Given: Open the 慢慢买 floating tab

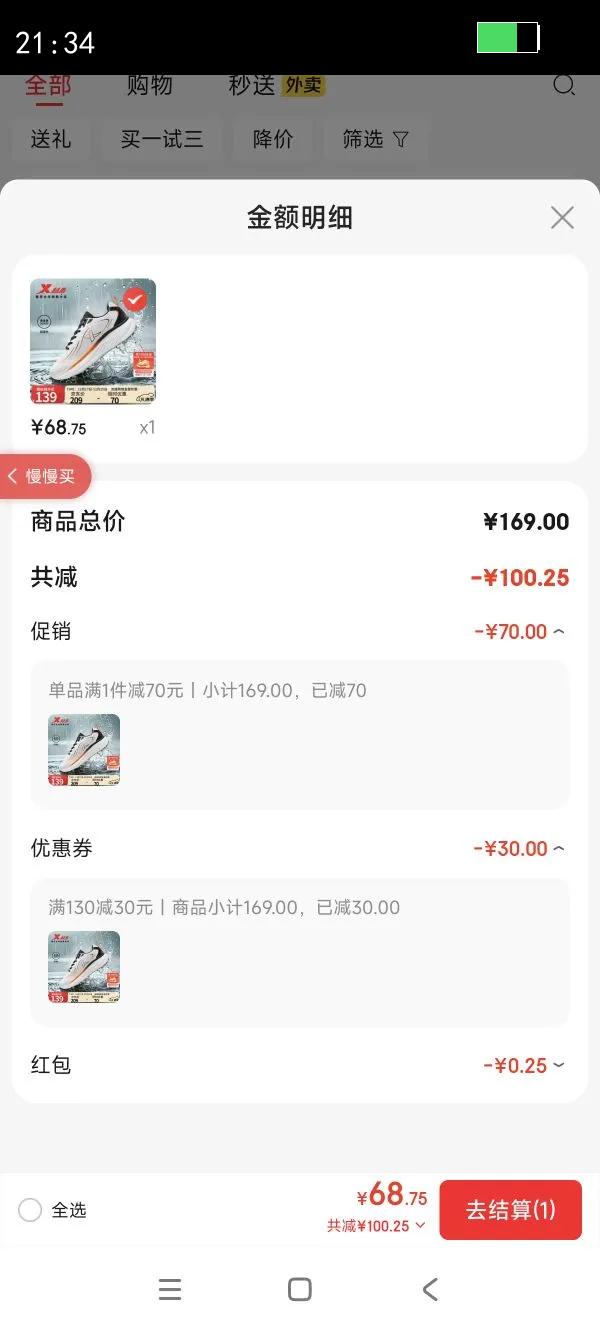Looking at the screenshot, I should 45,476.
